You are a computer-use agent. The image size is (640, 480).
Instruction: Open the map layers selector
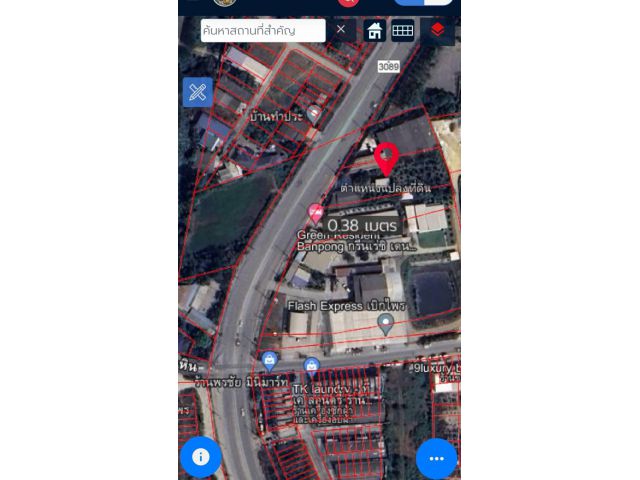438,30
